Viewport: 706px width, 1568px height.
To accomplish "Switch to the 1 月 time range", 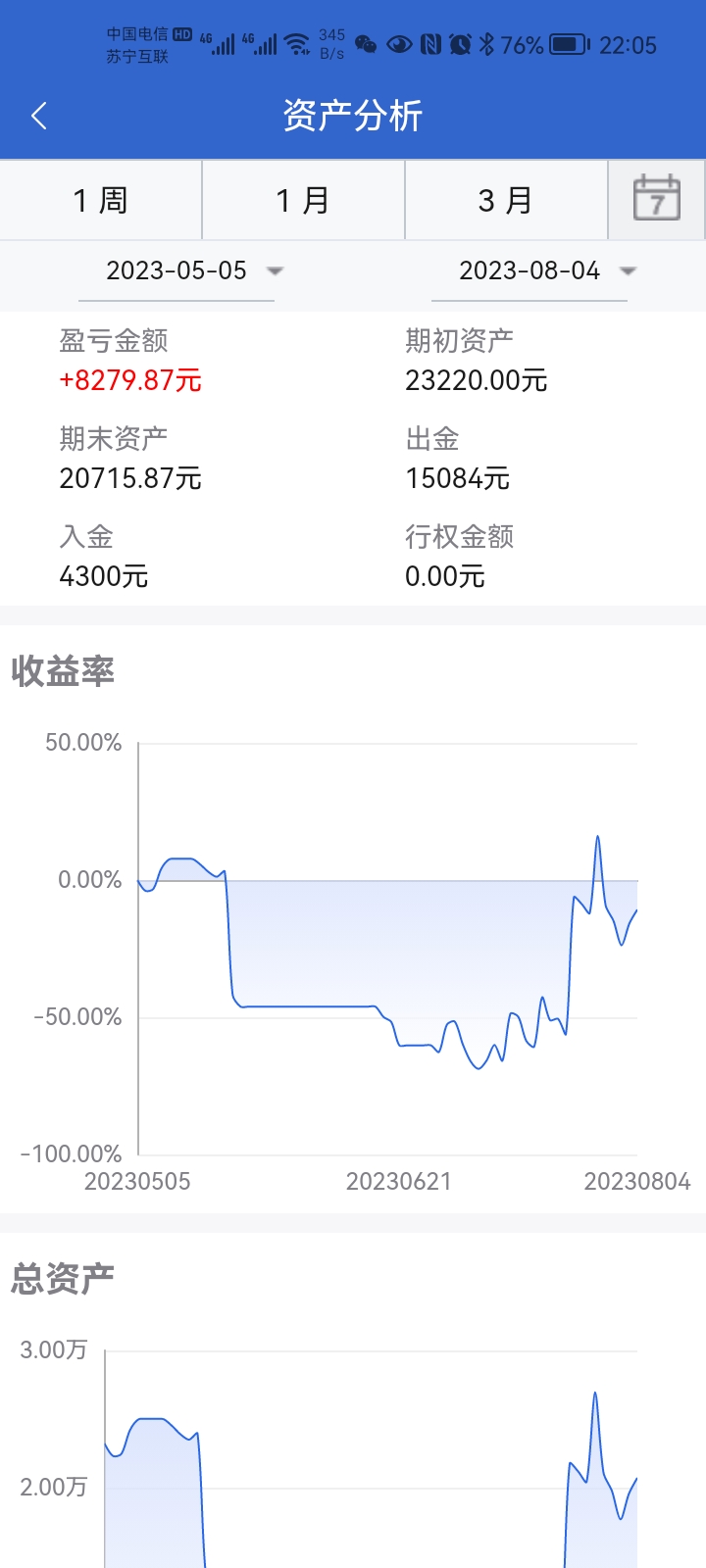I will coord(303,201).
